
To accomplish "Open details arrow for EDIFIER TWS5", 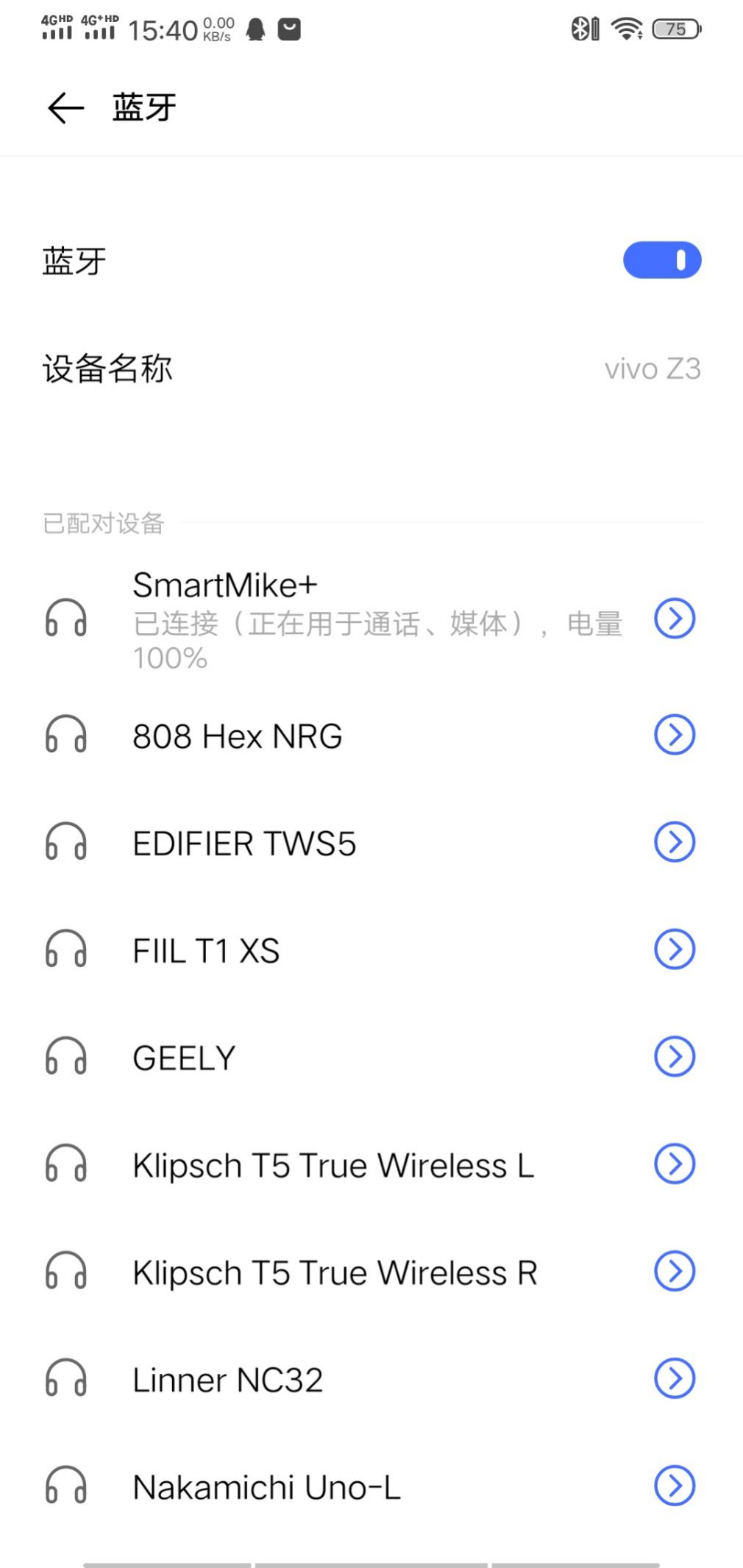I will (x=675, y=842).
